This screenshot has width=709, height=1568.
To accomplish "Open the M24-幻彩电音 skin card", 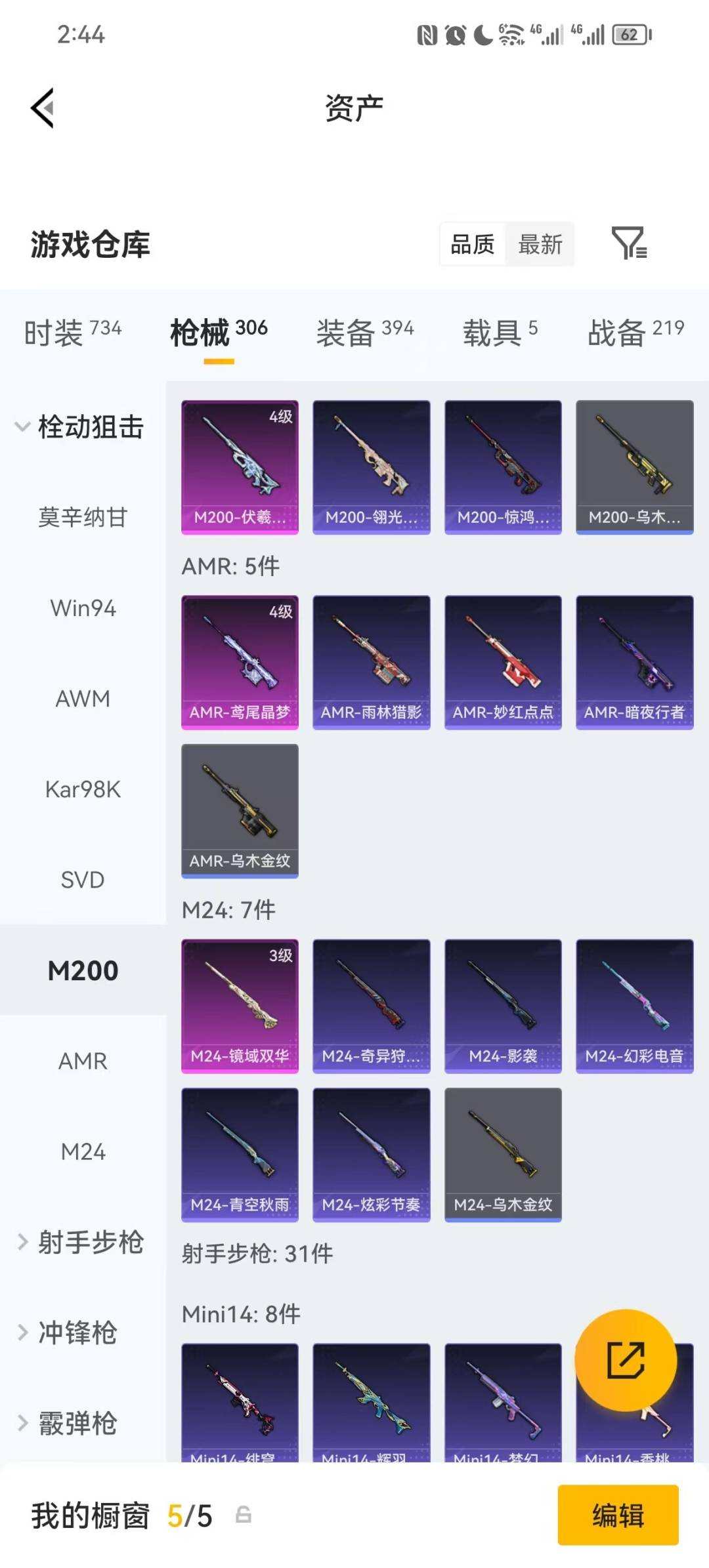I will (x=634, y=1006).
